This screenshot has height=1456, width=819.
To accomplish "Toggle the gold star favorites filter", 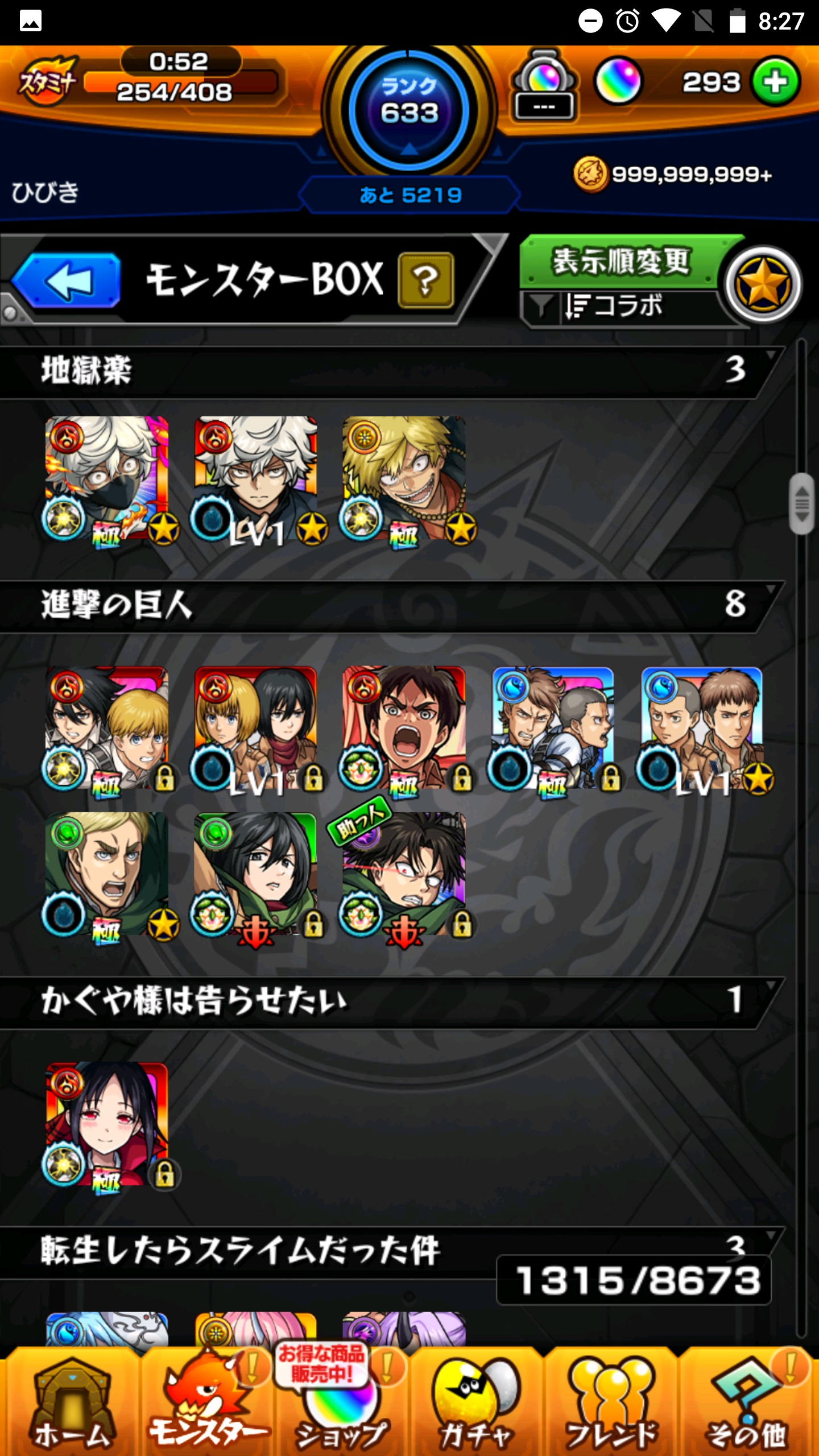I will (763, 284).
